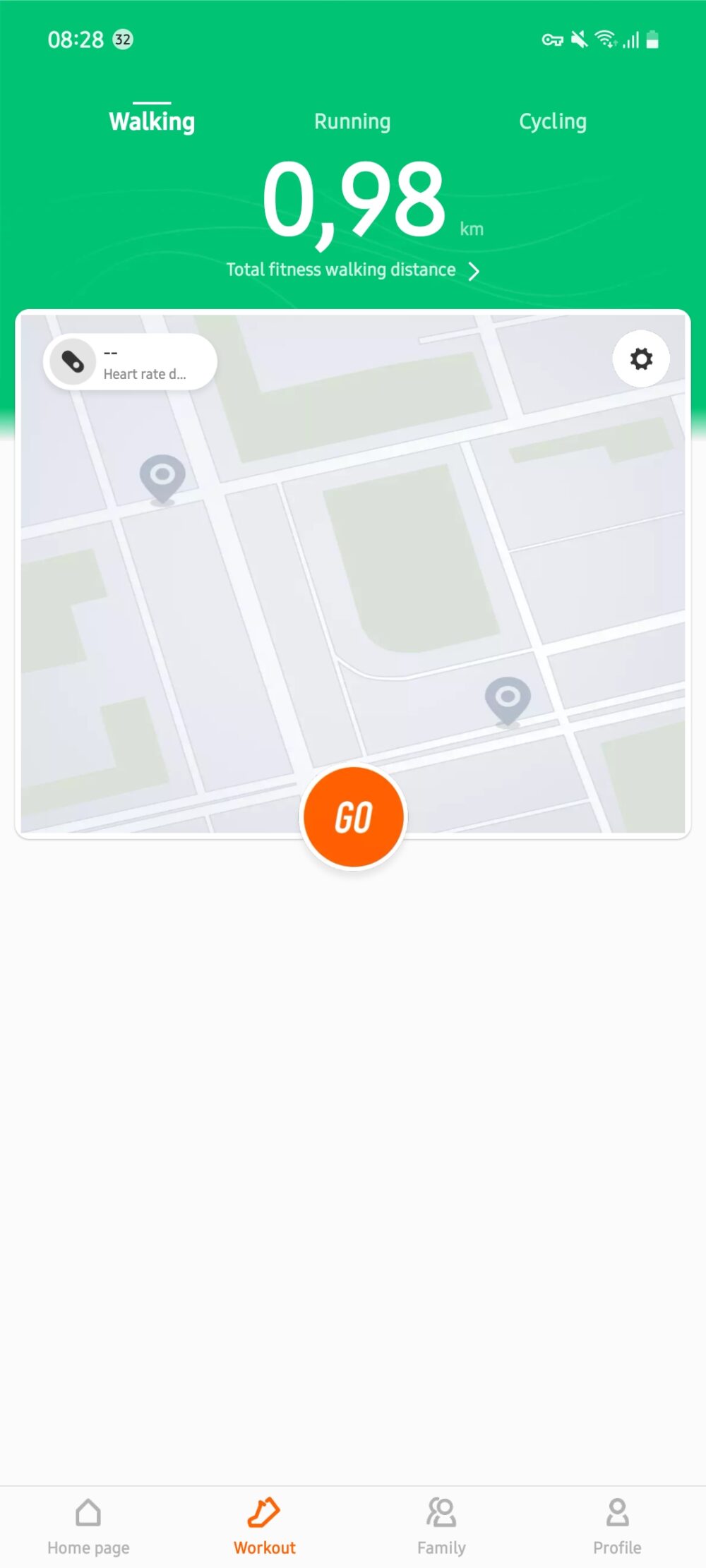Tap the notification count badge showing 32

point(122,40)
